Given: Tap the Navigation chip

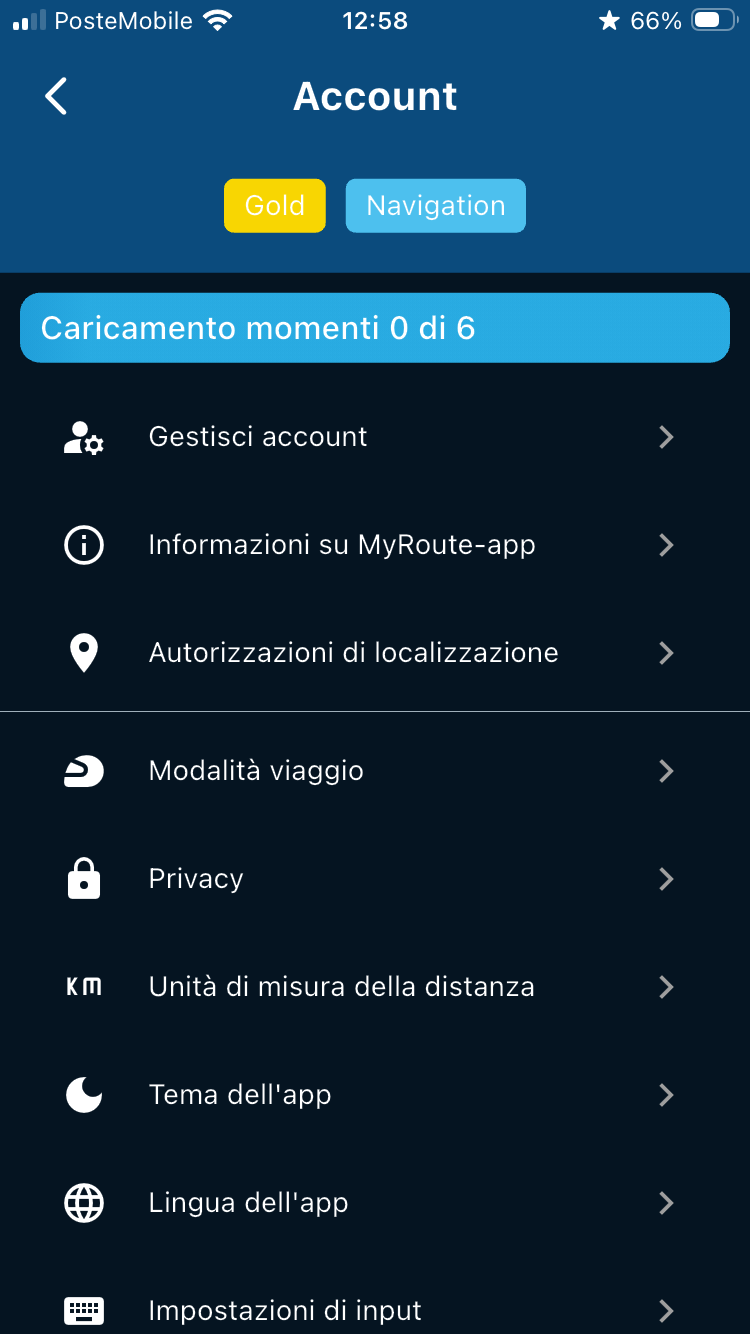Looking at the screenshot, I should click(x=436, y=206).
